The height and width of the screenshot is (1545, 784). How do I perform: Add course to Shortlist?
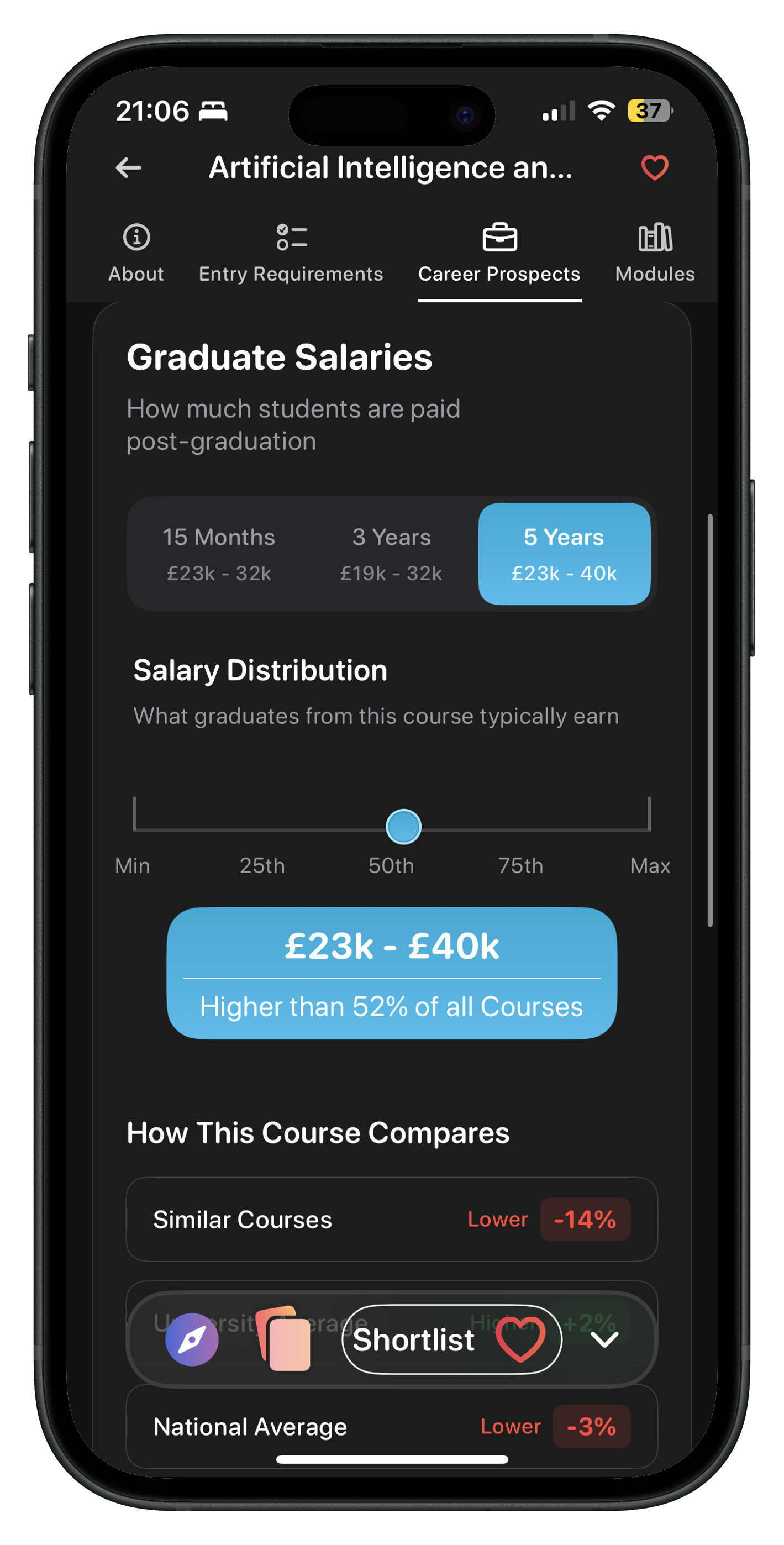click(x=451, y=1339)
